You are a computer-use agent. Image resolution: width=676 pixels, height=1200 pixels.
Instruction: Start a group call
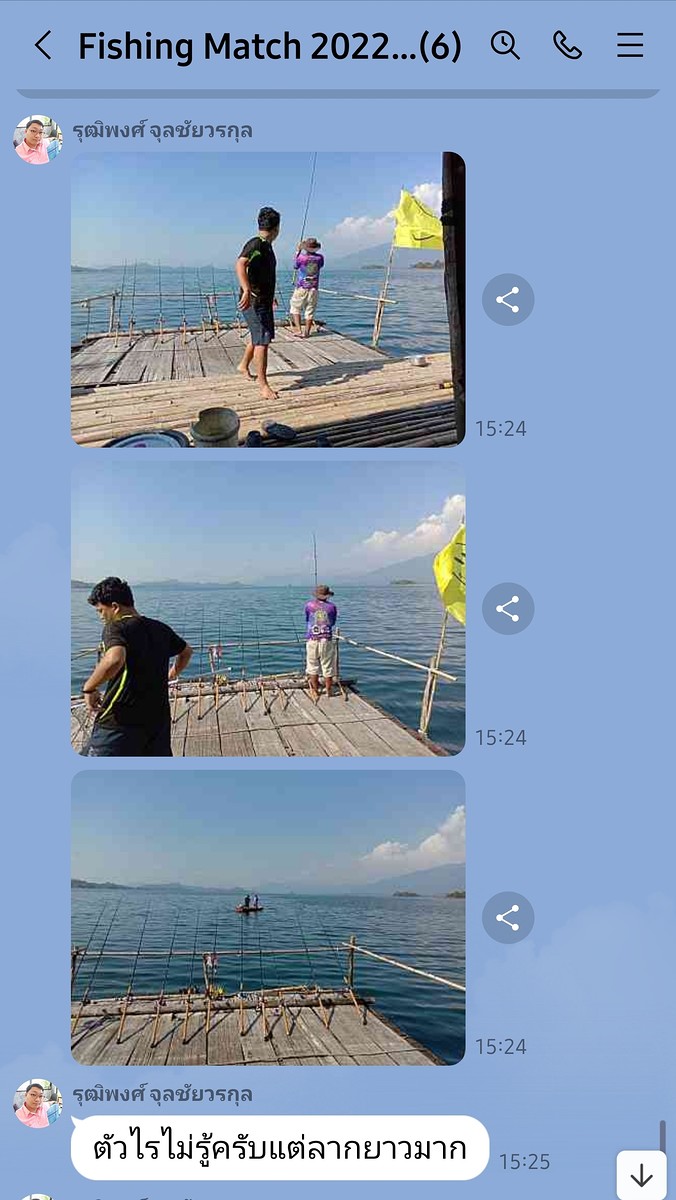(567, 45)
